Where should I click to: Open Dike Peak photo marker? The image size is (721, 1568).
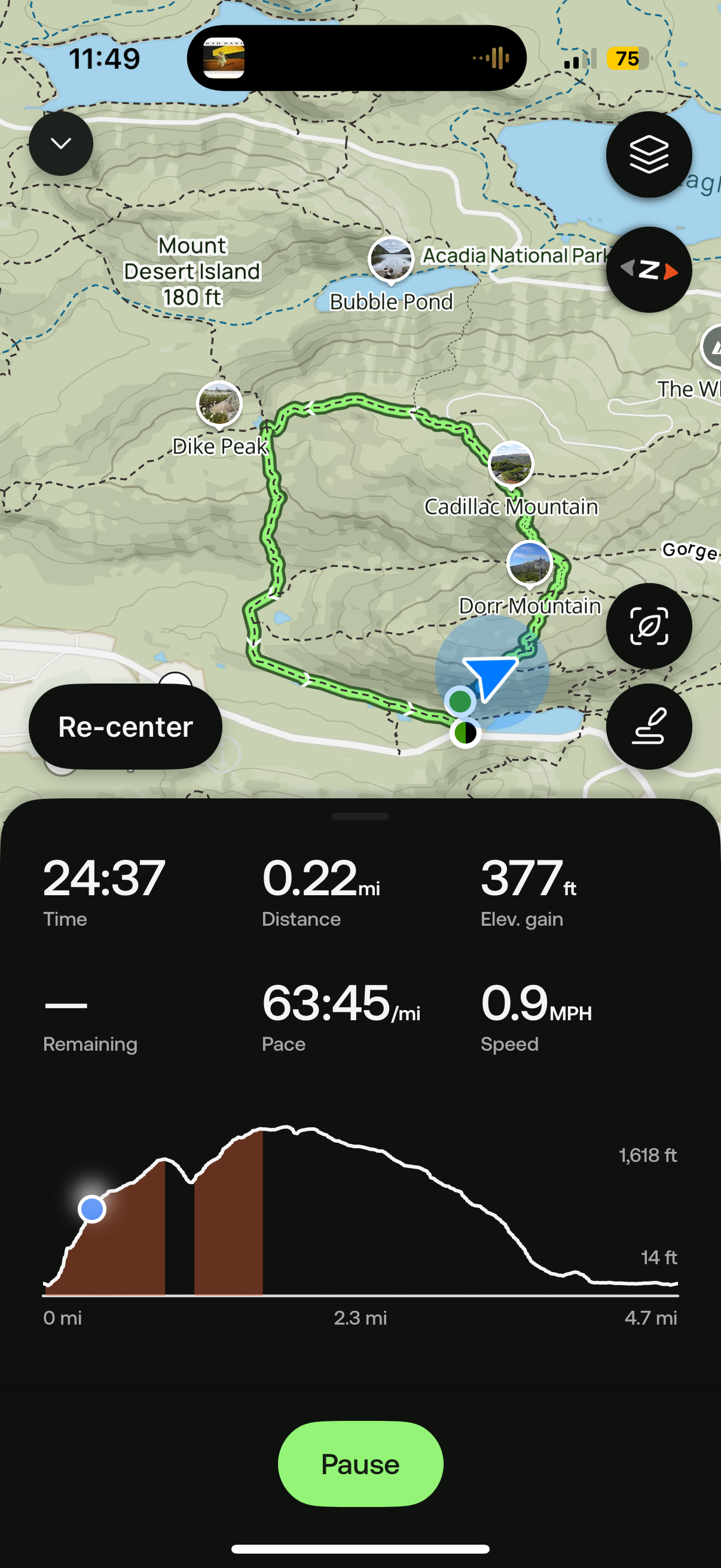click(x=219, y=404)
